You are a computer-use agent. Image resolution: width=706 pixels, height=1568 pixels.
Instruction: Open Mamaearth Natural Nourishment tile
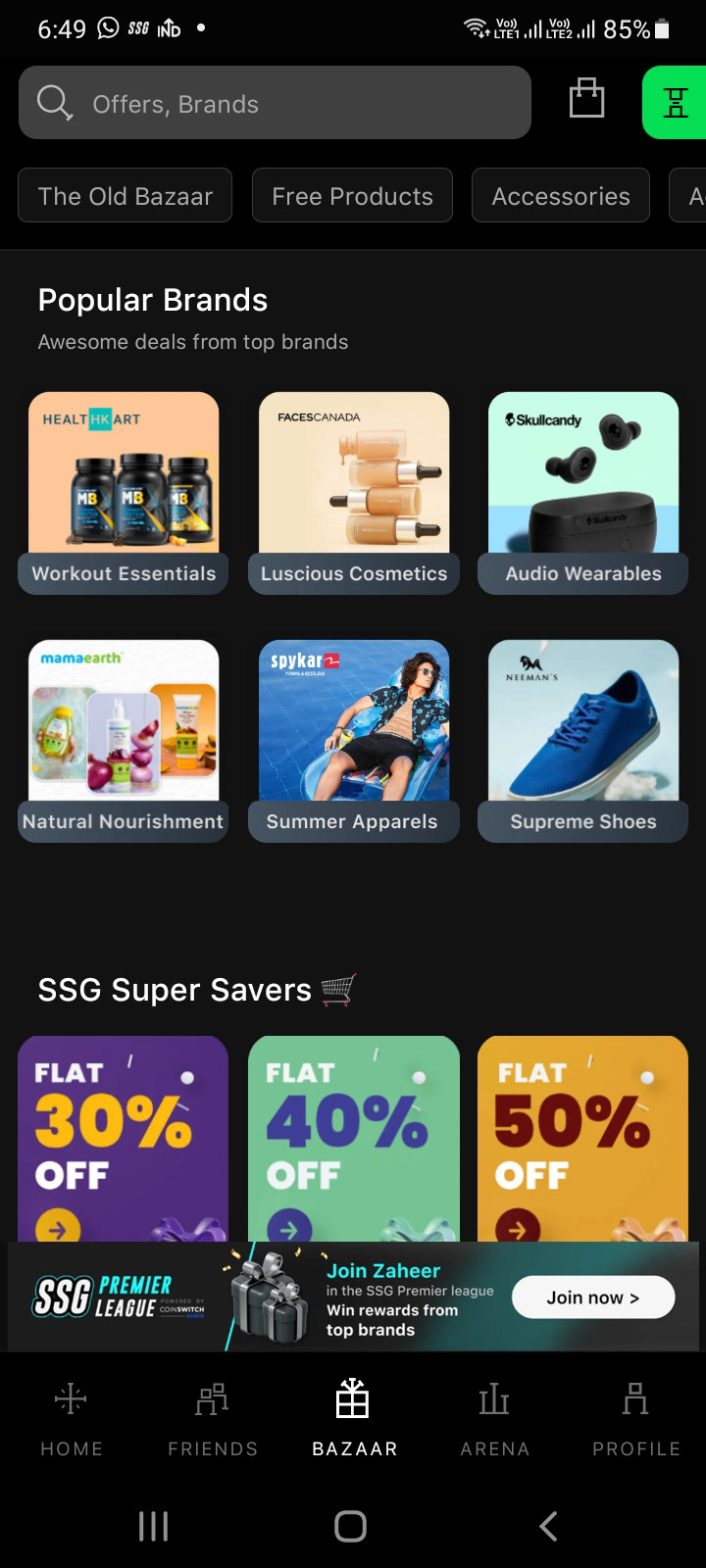pos(124,740)
